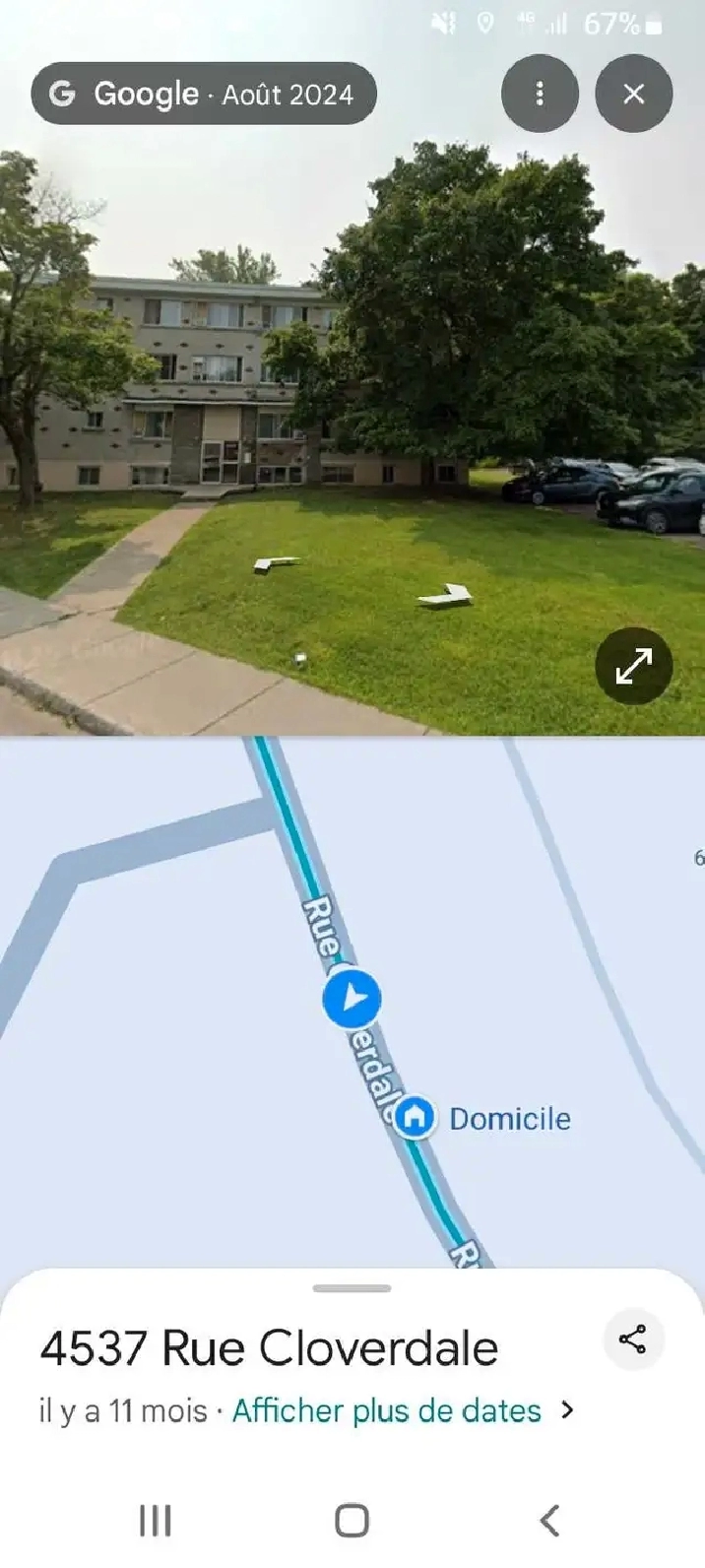The image size is (705, 1568).
Task: Expand Street View to full screen
Action: click(634, 666)
